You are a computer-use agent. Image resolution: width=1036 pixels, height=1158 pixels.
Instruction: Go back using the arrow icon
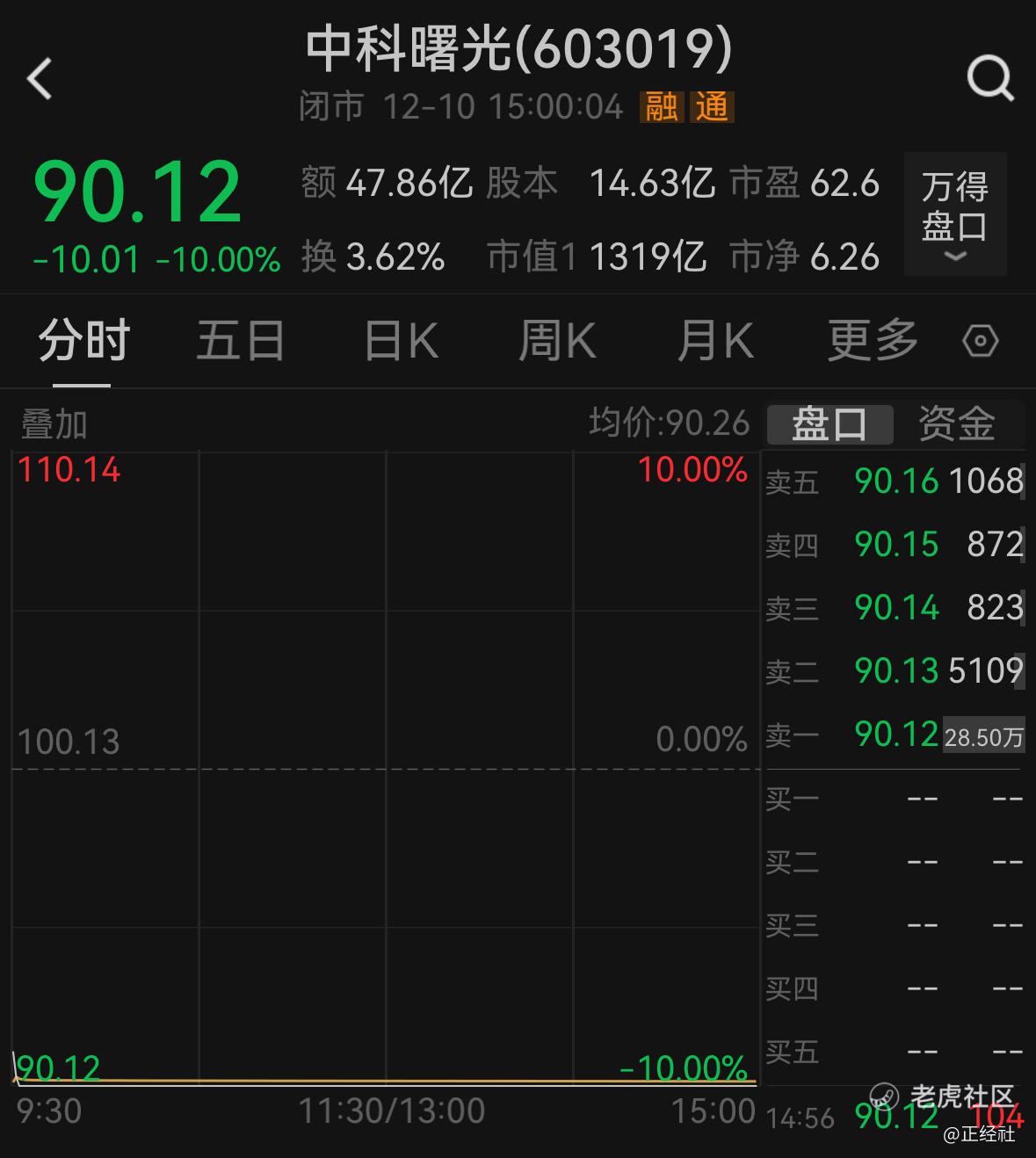point(40,79)
